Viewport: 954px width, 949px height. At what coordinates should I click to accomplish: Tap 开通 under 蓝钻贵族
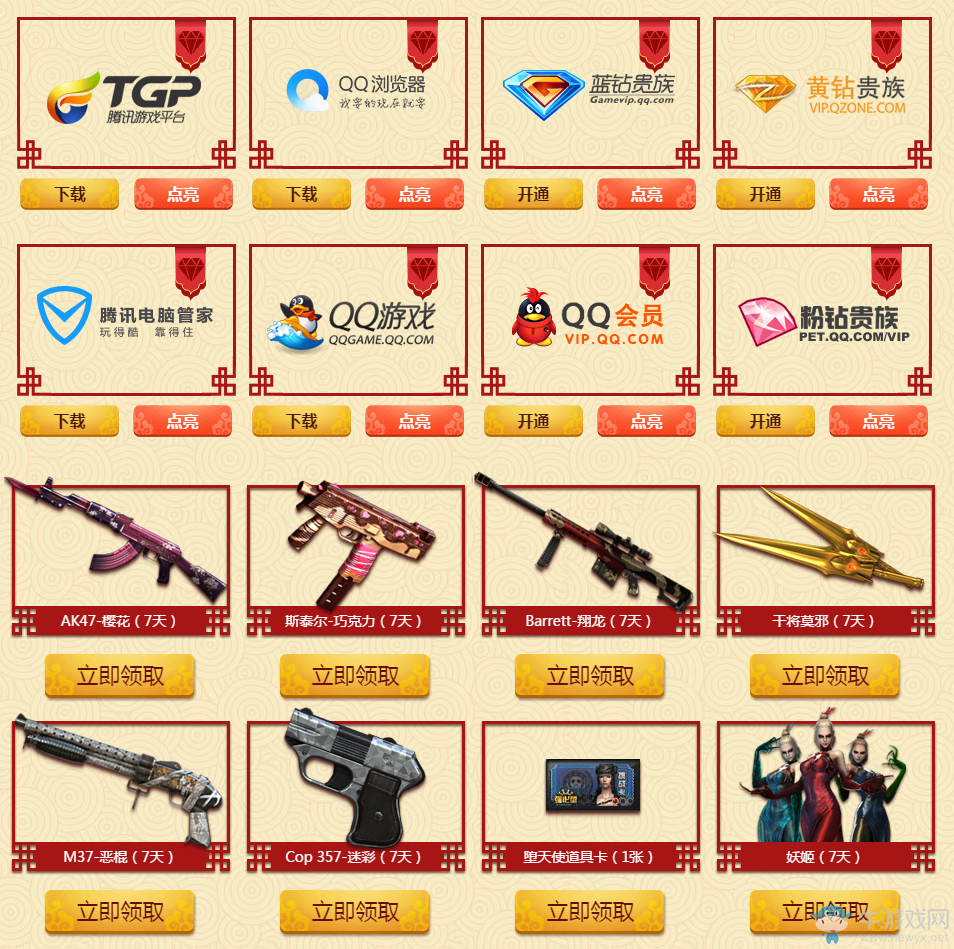(x=533, y=194)
